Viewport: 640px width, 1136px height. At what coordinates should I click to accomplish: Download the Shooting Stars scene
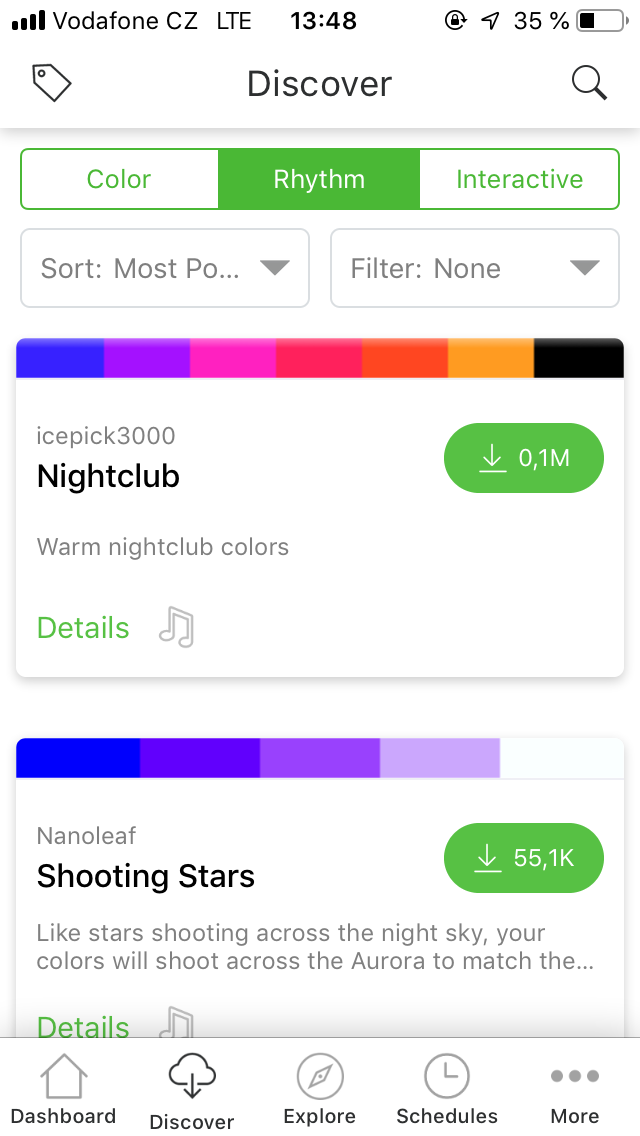pyautogui.click(x=523, y=858)
